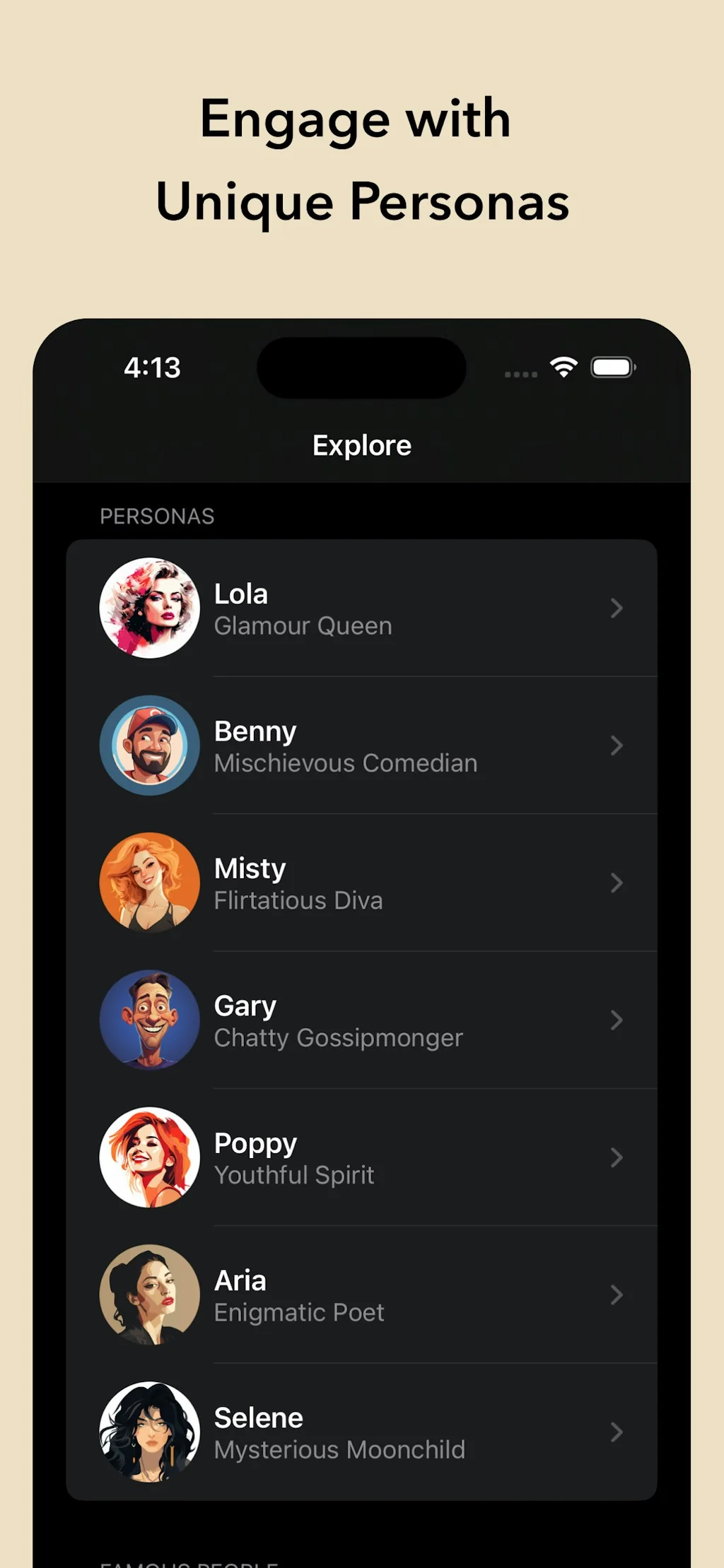Screen dimensions: 724x1568
Task: Tap Aria's profile picture
Action: pyautogui.click(x=149, y=1295)
